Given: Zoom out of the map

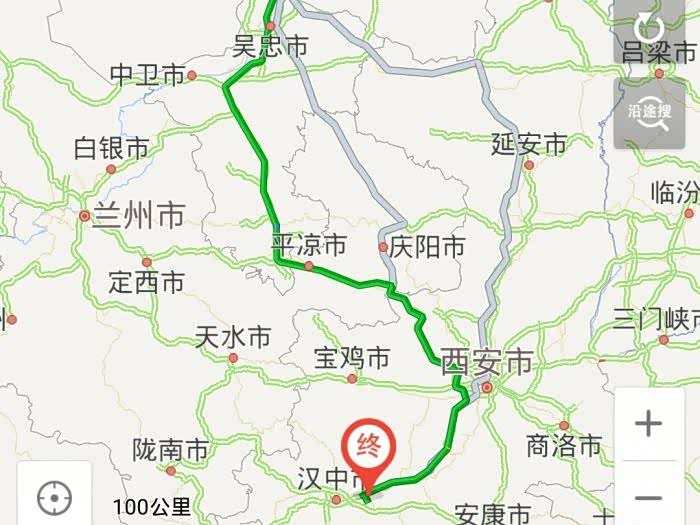Looking at the screenshot, I should click(x=649, y=497).
